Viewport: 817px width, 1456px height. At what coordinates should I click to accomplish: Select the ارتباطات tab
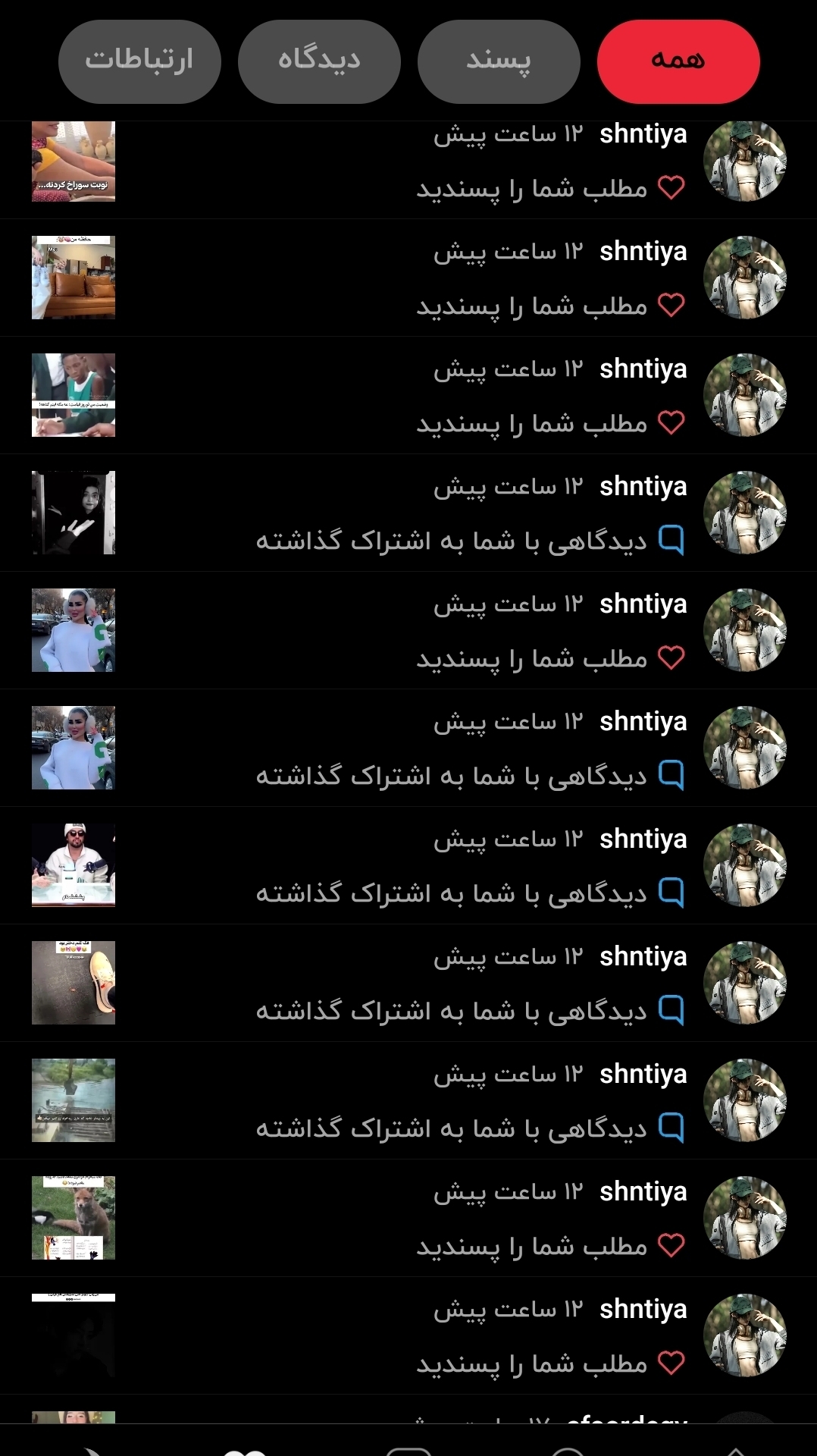click(x=139, y=61)
